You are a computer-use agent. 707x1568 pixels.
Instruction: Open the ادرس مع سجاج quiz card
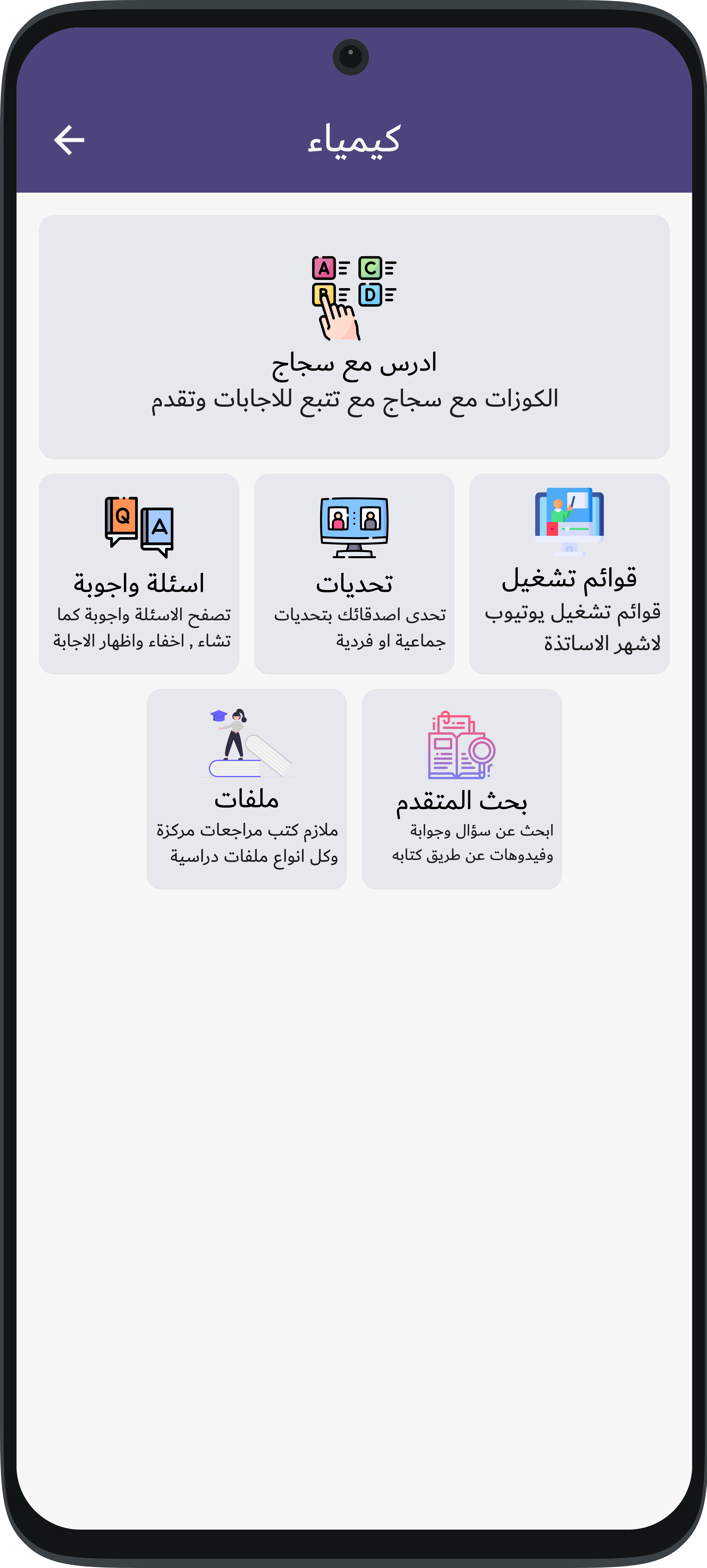[354, 337]
